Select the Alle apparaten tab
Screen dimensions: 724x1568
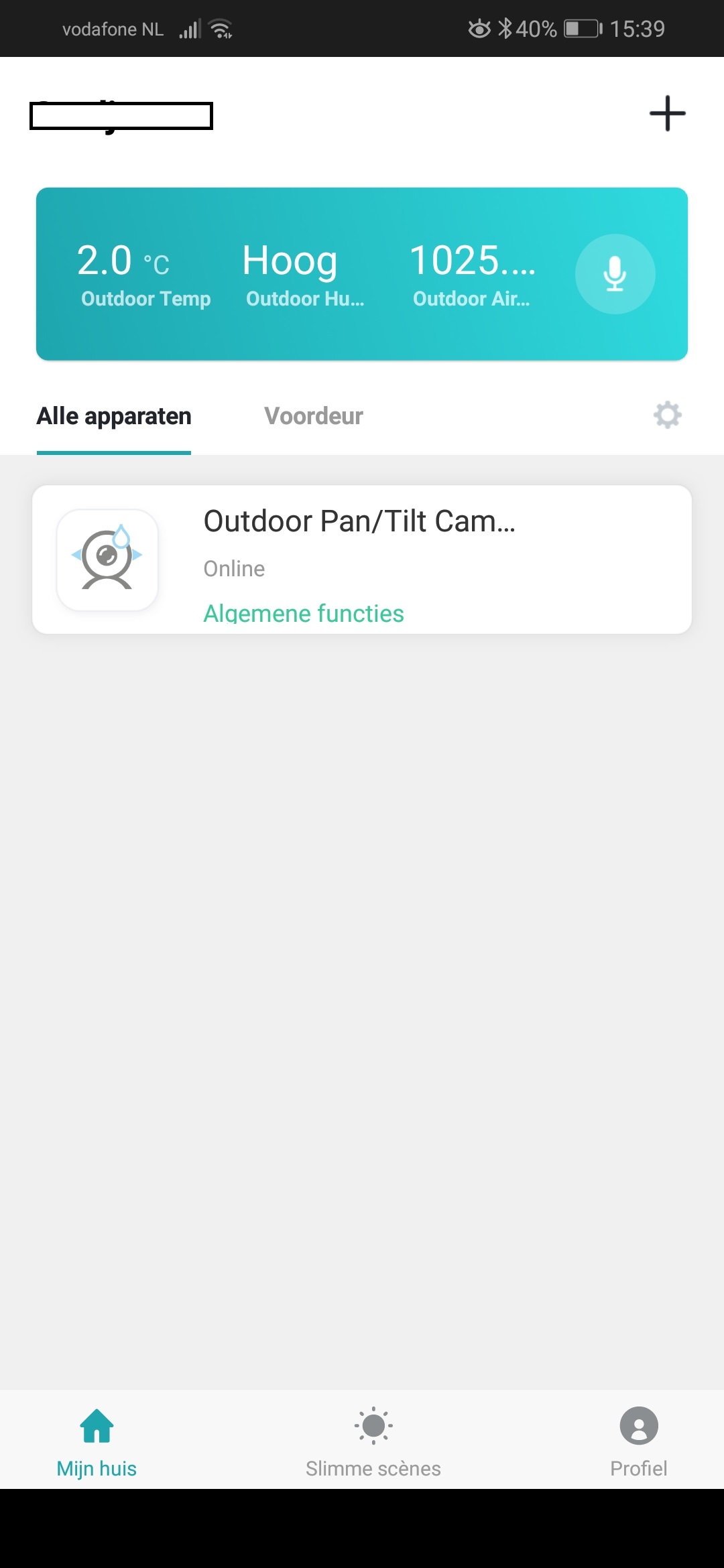click(114, 416)
